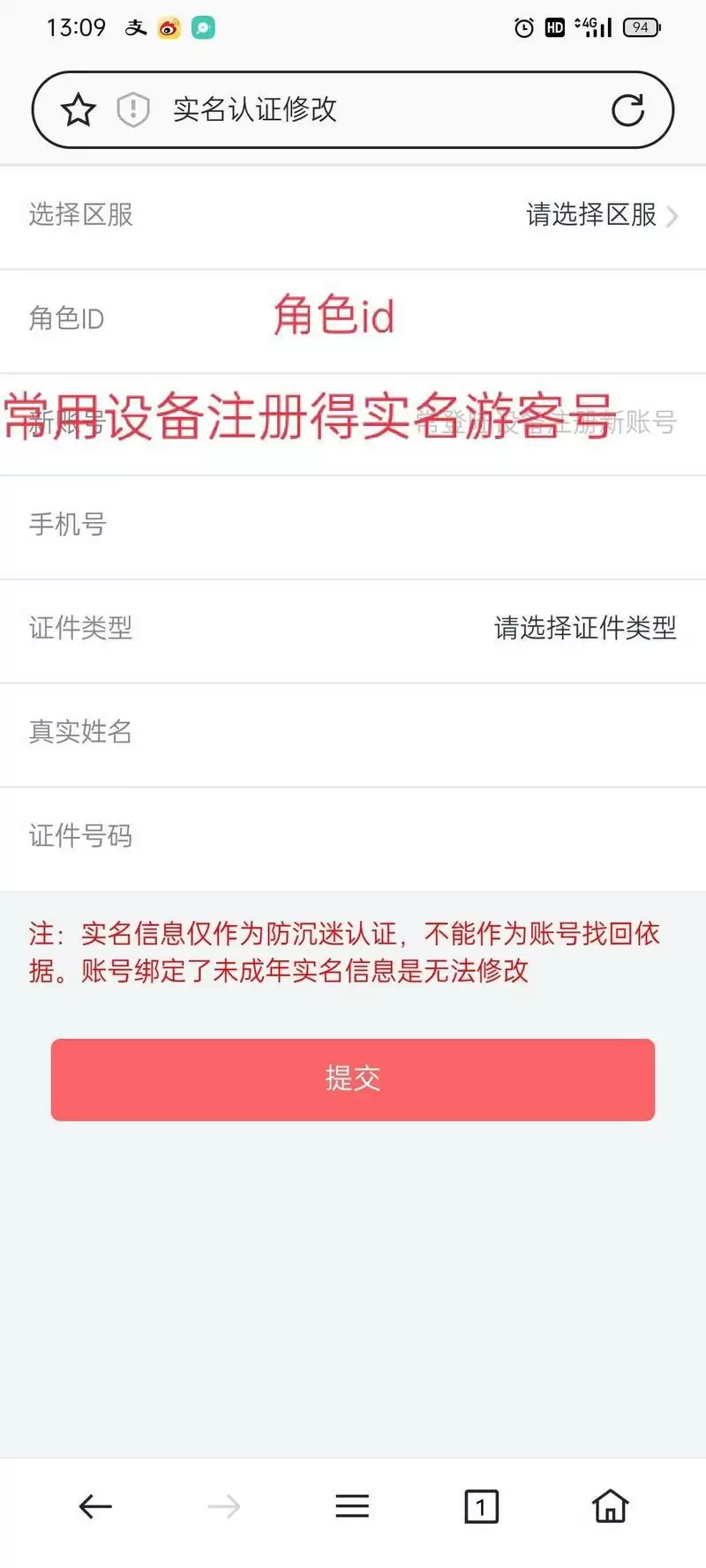Refresh the 实名认证修改 page
Image resolution: width=706 pixels, height=1568 pixels.
click(x=628, y=109)
